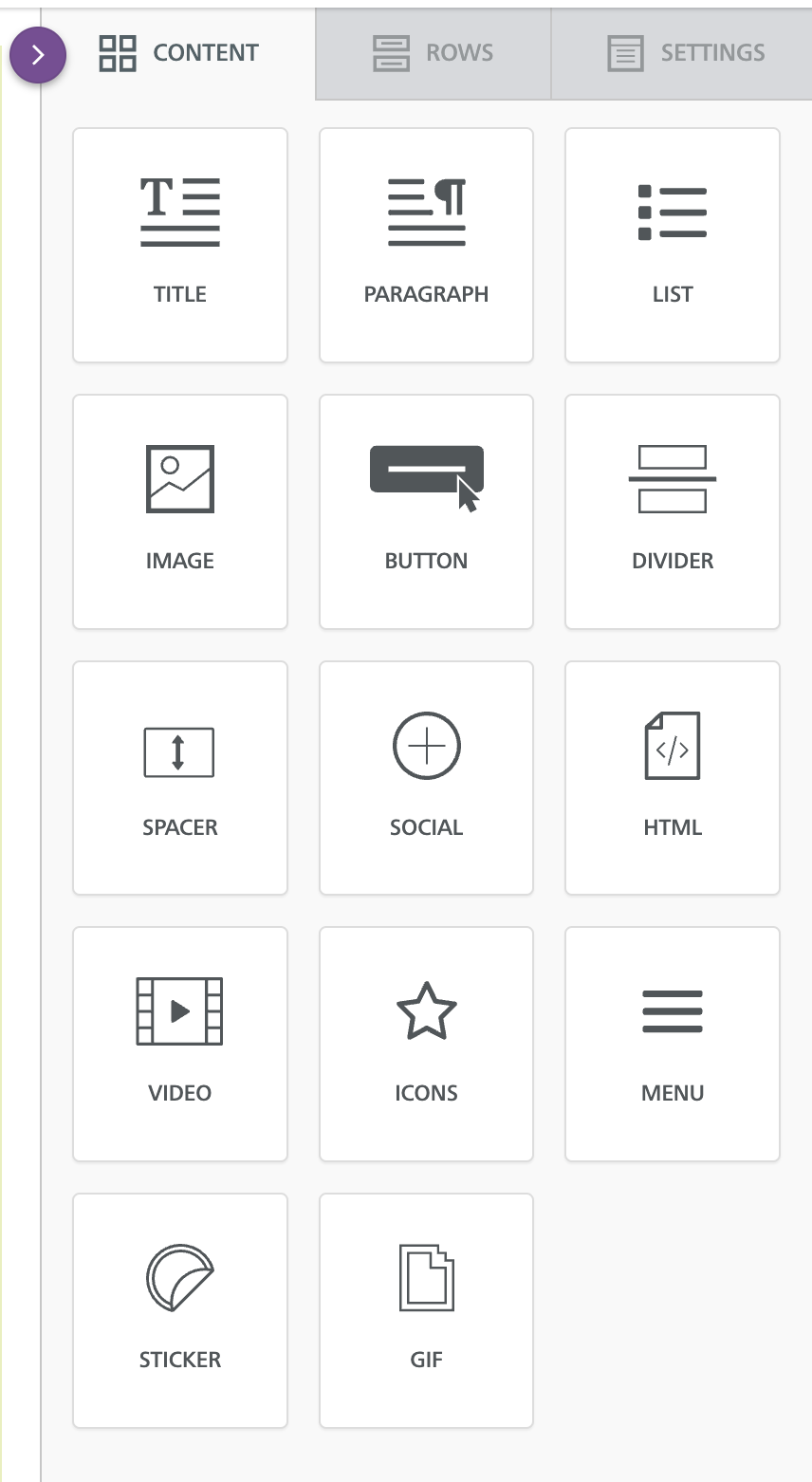
Task: Open the Settings tab
Action: coord(681,53)
